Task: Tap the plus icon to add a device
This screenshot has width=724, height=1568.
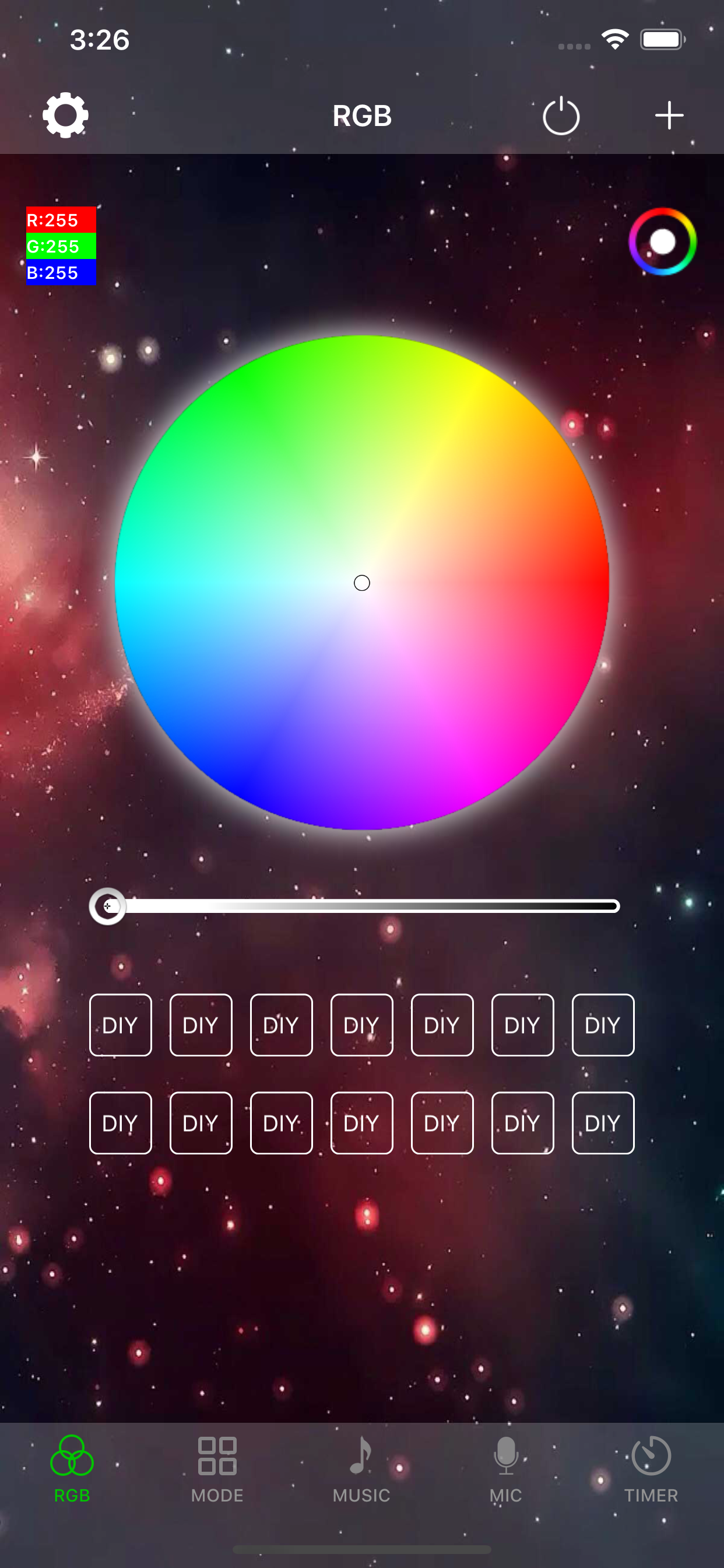Action: (668, 116)
